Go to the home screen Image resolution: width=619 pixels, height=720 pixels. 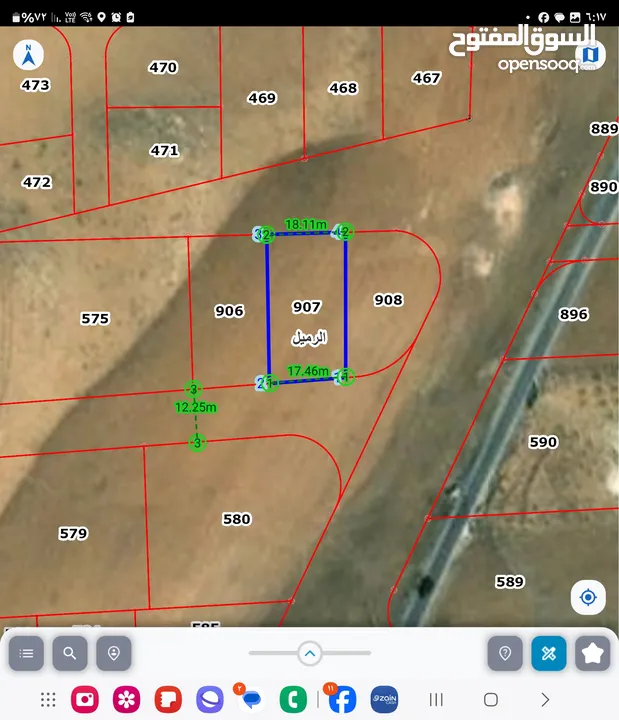490,699
